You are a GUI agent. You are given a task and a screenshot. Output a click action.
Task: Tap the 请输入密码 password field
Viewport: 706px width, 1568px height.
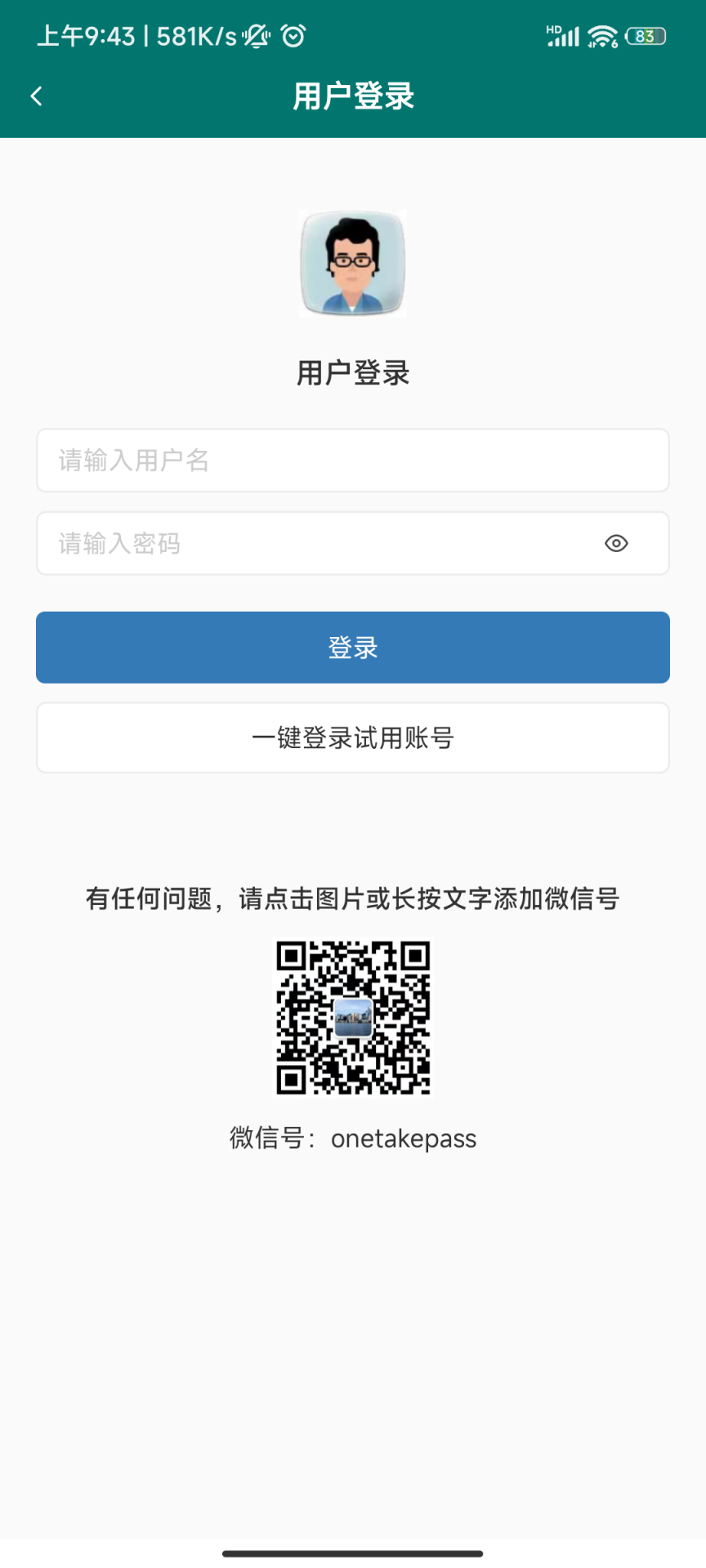point(327,544)
